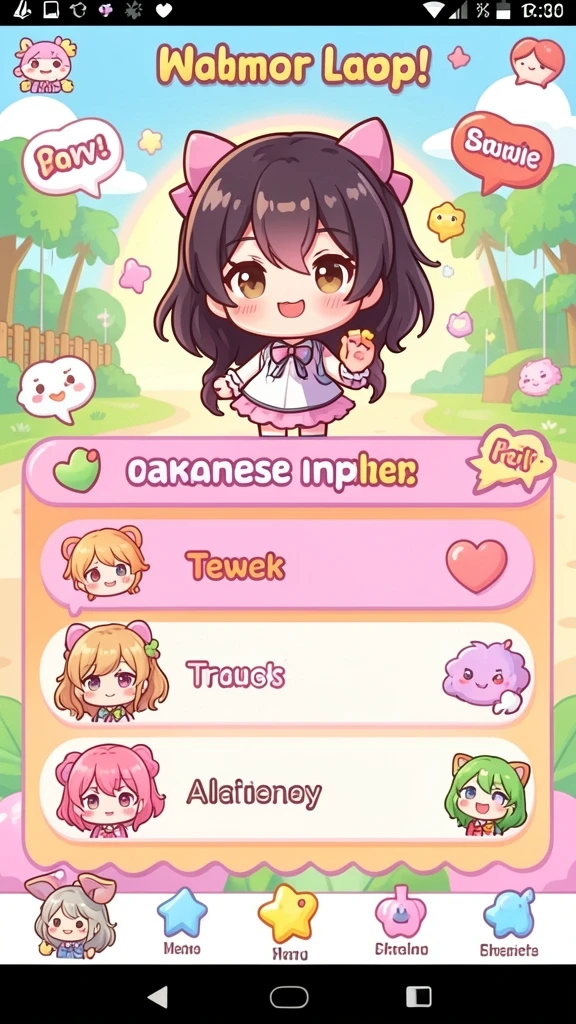Open the blue creature tab at bottom right

coord(509,923)
